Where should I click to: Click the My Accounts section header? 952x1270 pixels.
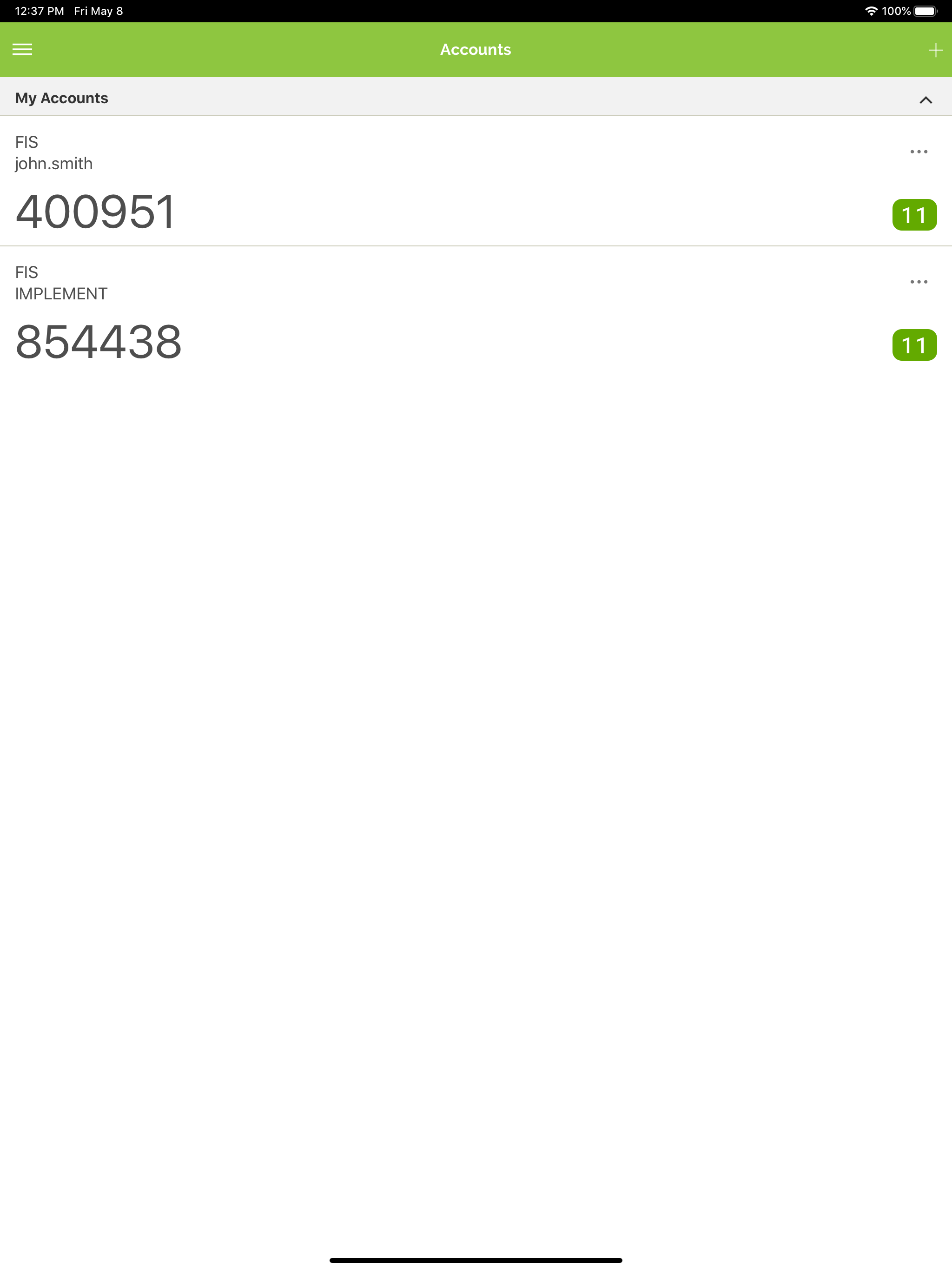(x=61, y=98)
